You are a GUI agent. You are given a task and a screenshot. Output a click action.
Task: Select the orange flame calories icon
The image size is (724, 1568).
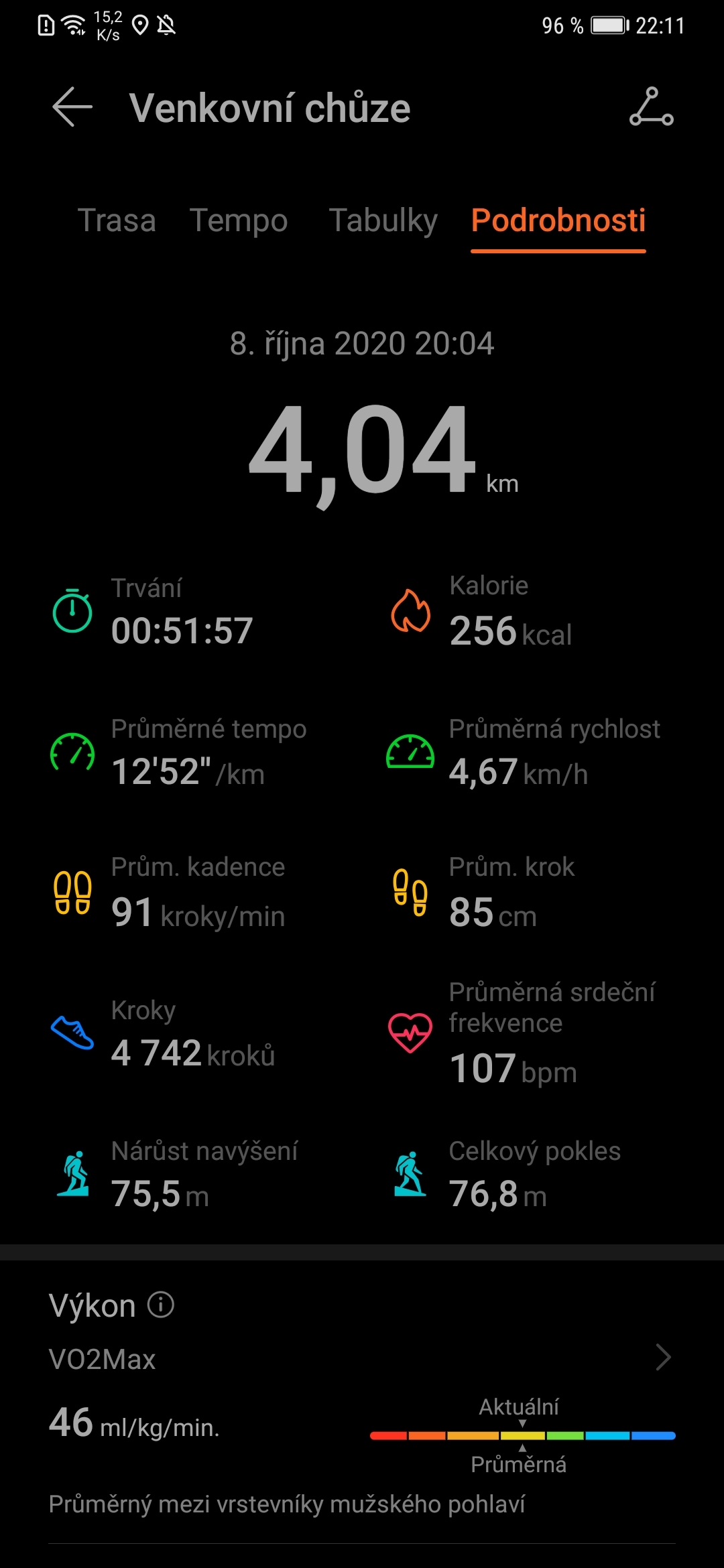[x=411, y=610]
